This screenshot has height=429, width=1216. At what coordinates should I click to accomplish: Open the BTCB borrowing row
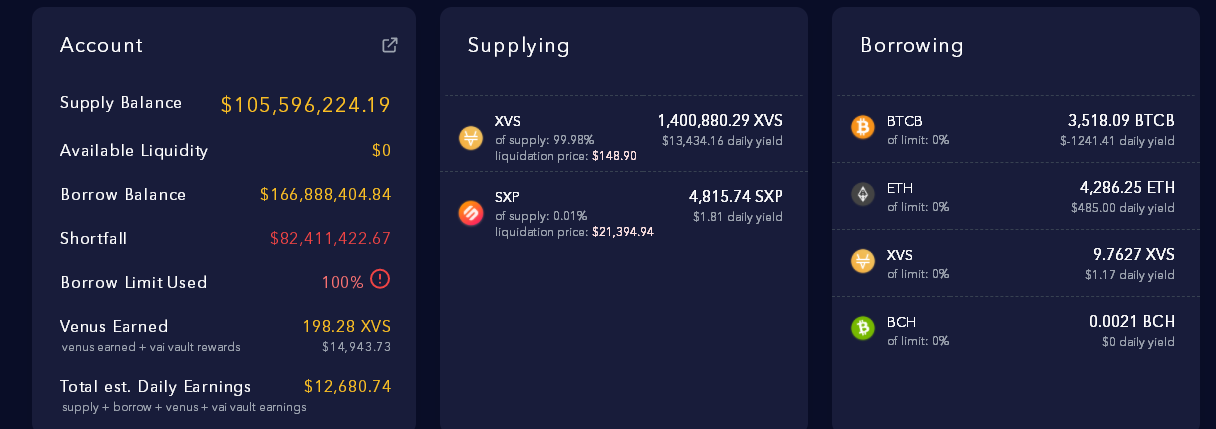pyautogui.click(x=1014, y=130)
